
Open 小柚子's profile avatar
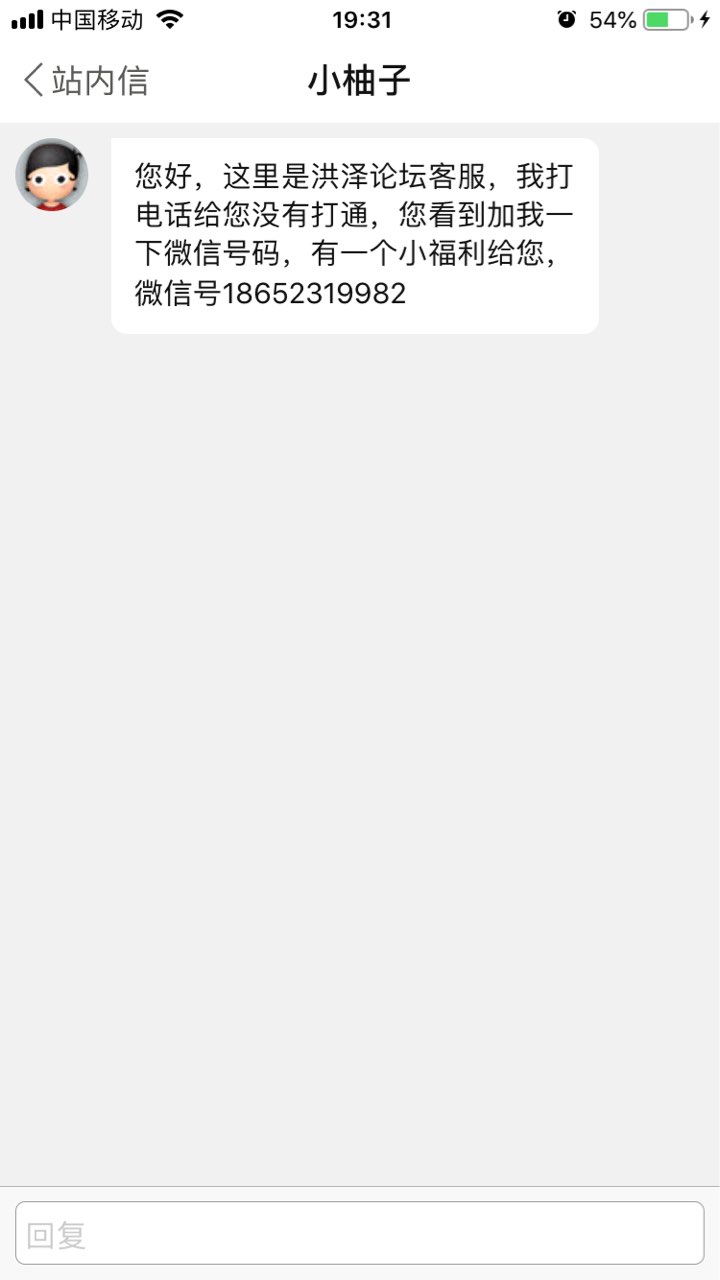point(52,175)
